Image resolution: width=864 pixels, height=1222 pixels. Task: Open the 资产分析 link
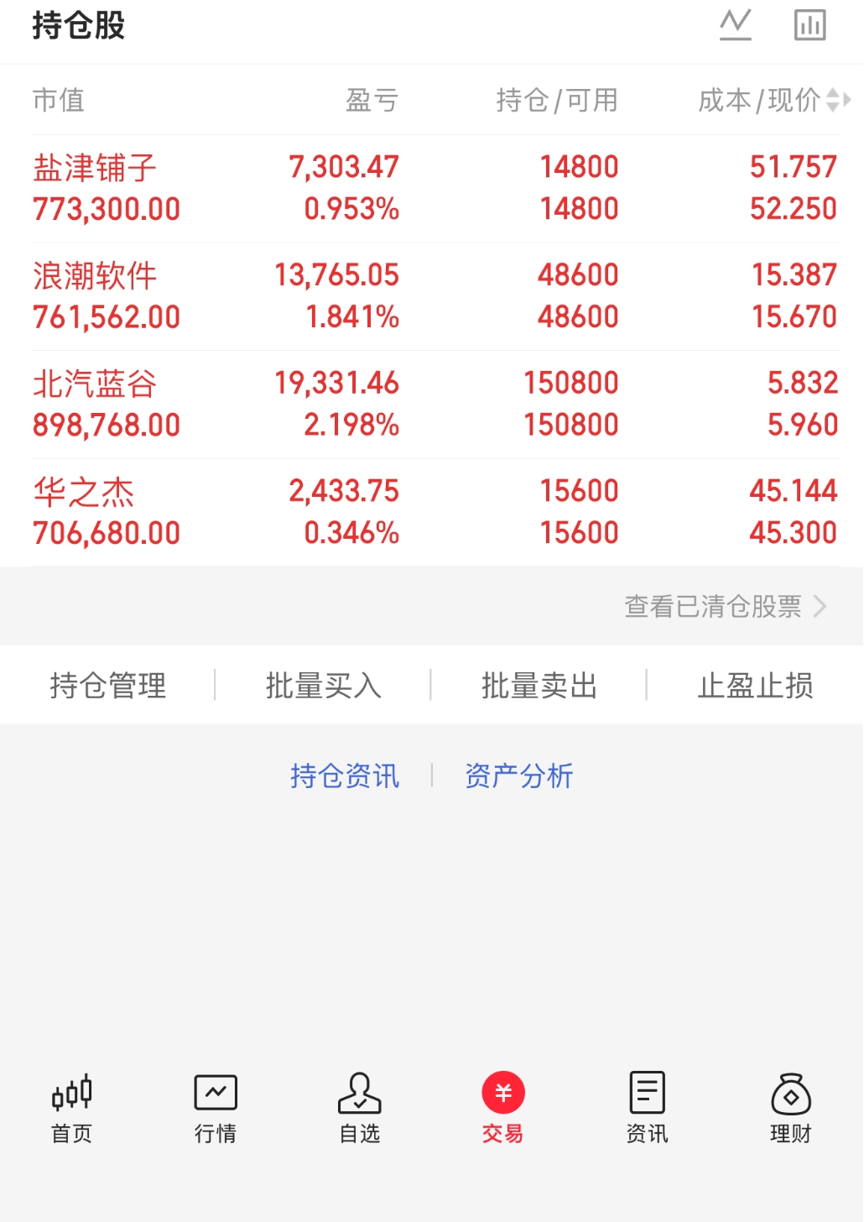tap(519, 776)
